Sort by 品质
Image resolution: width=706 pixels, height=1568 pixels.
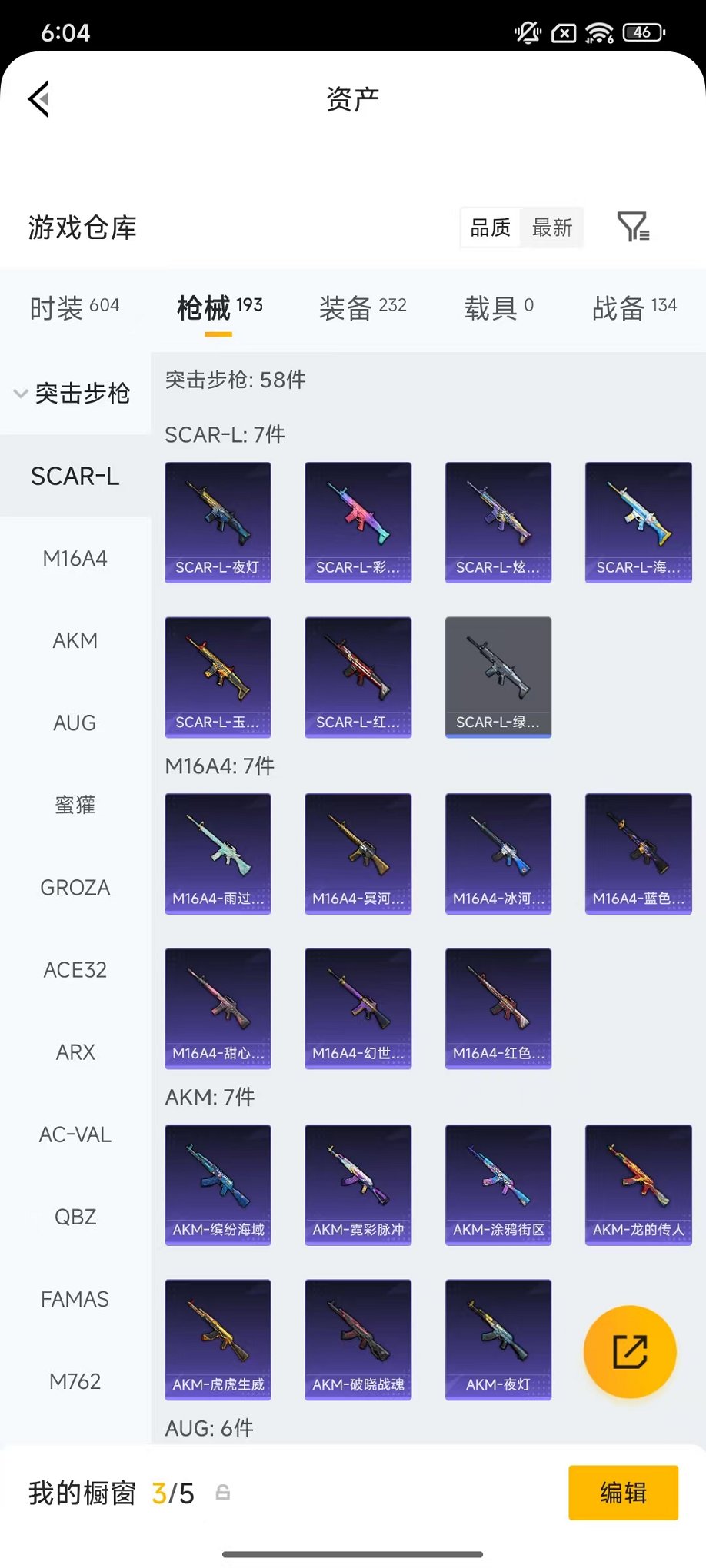[491, 228]
